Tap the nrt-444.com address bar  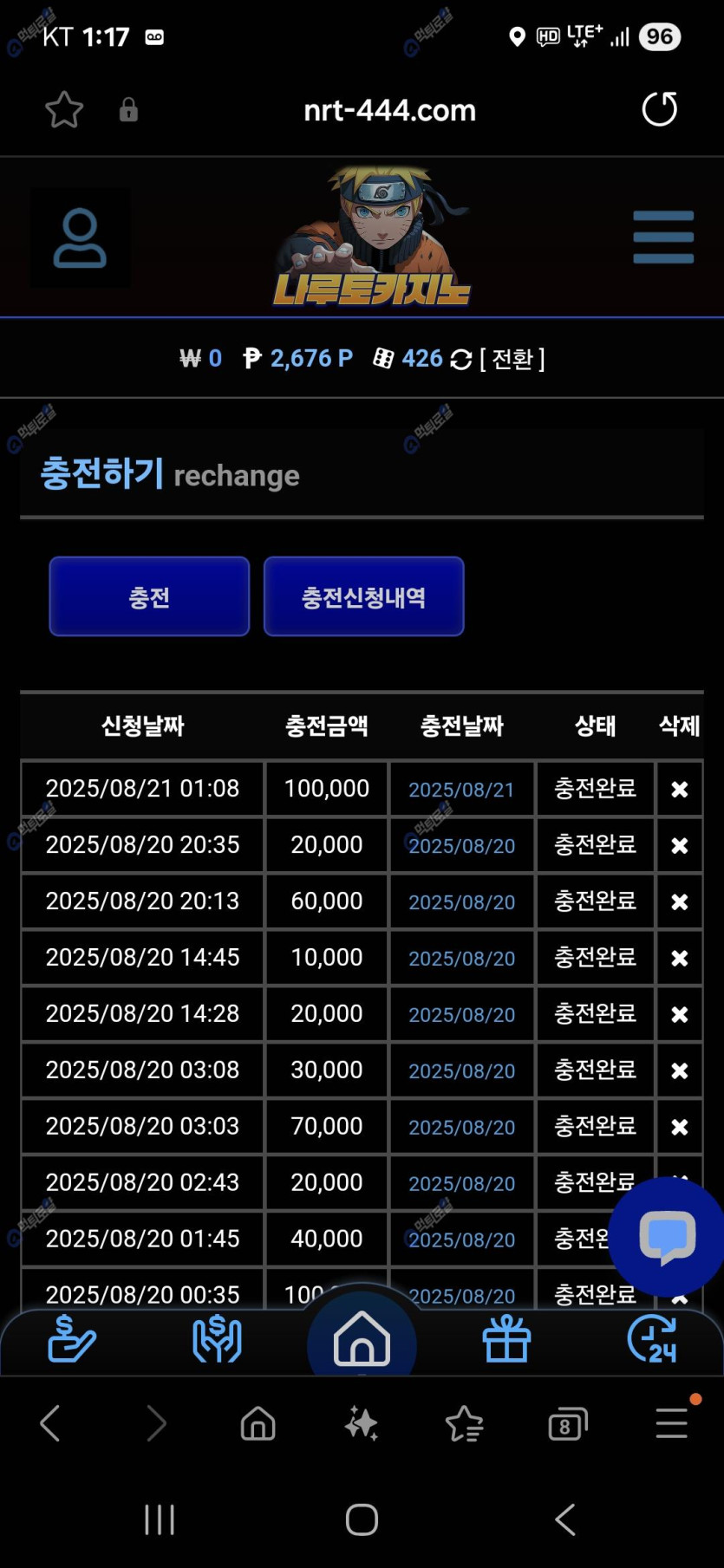click(389, 110)
